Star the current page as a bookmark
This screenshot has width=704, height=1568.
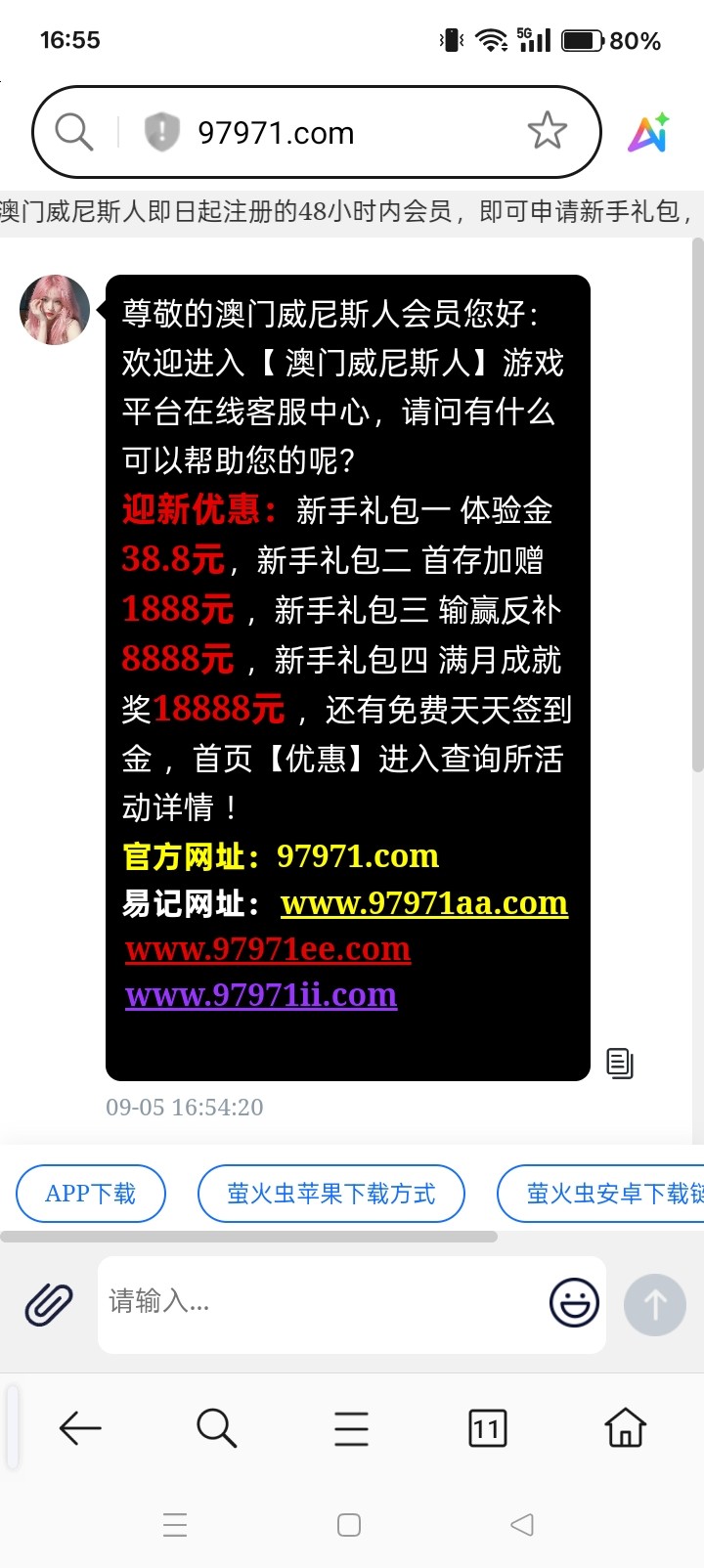(x=548, y=131)
